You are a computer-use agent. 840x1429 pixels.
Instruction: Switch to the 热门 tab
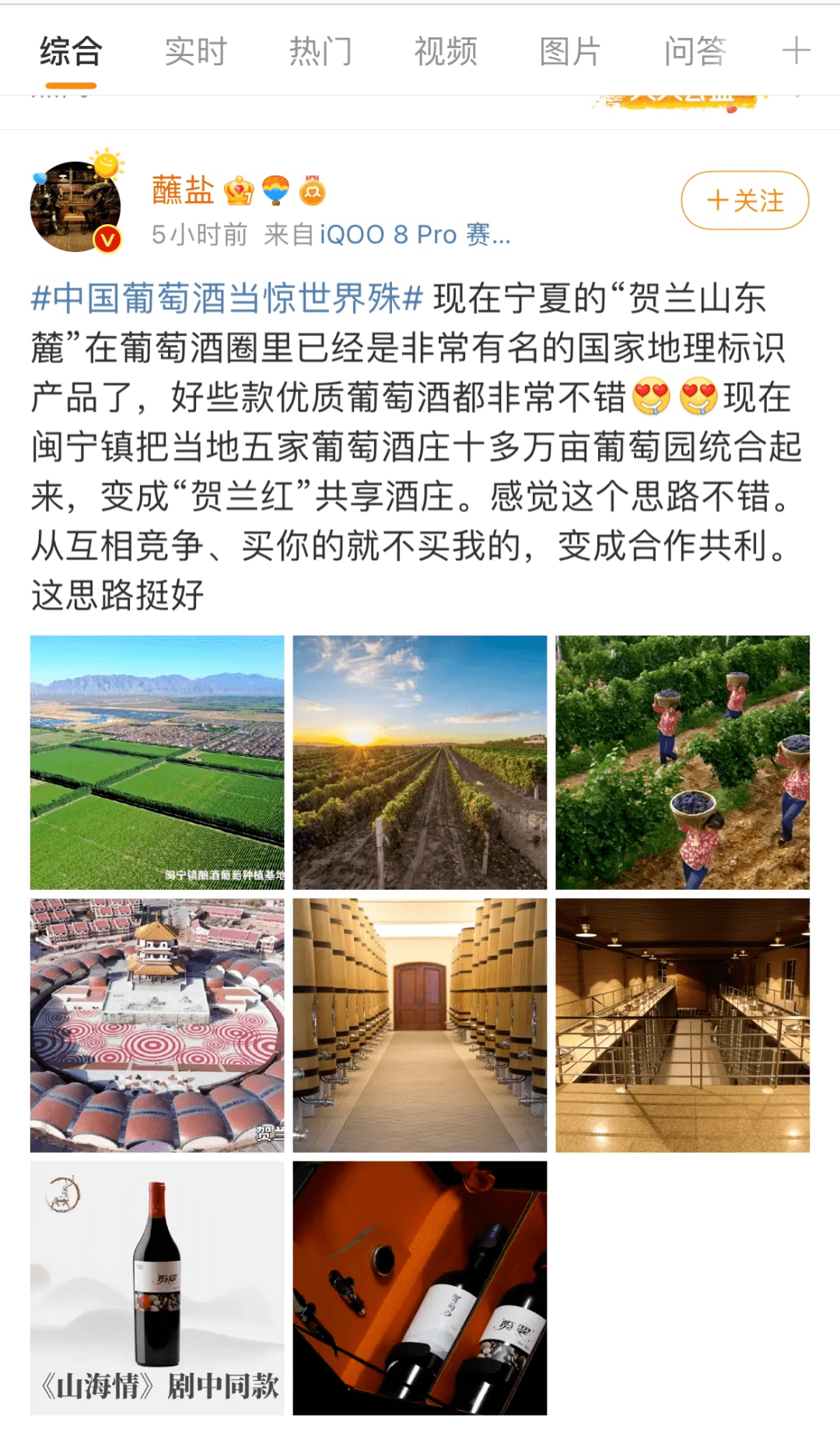[320, 52]
